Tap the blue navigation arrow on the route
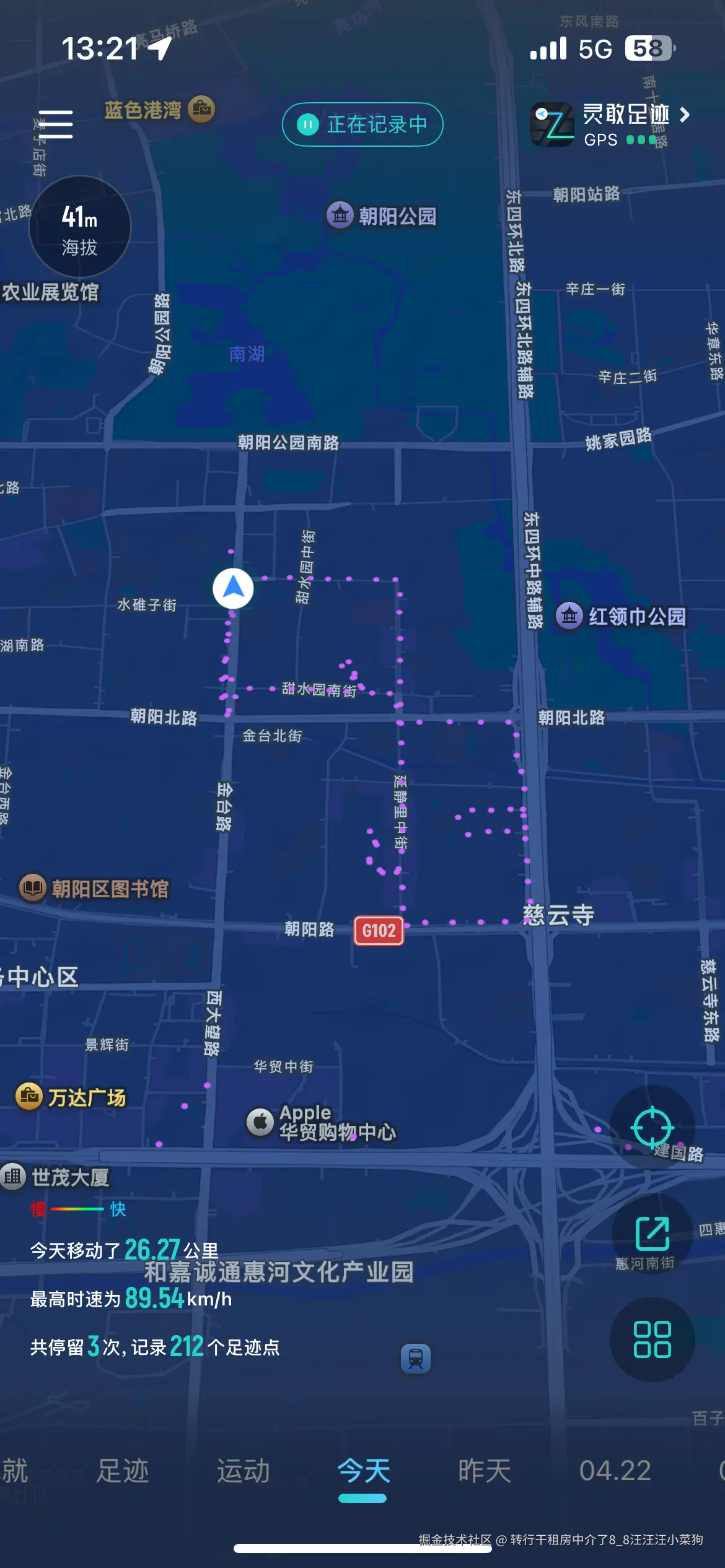This screenshot has height=1568, width=725. pyautogui.click(x=232, y=589)
